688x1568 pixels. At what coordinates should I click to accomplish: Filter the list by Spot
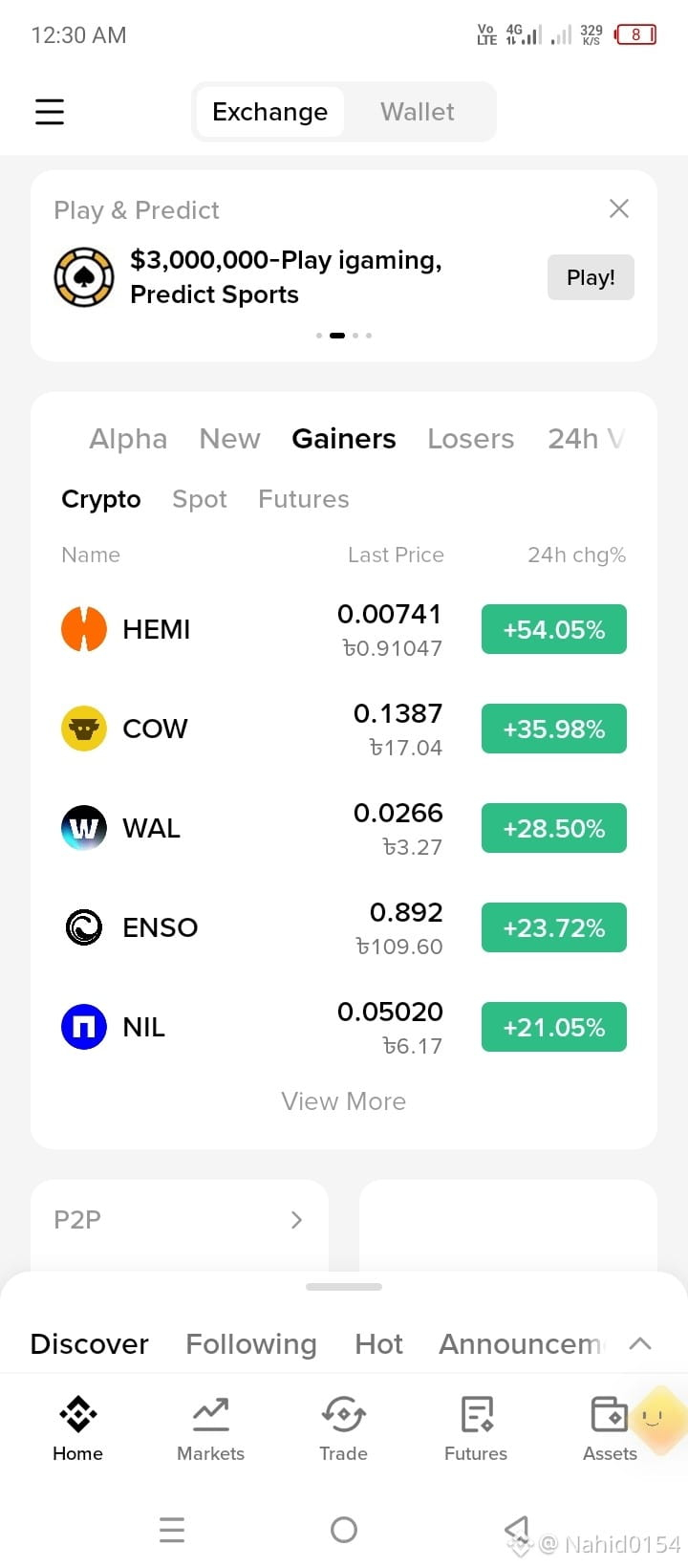coord(200,499)
